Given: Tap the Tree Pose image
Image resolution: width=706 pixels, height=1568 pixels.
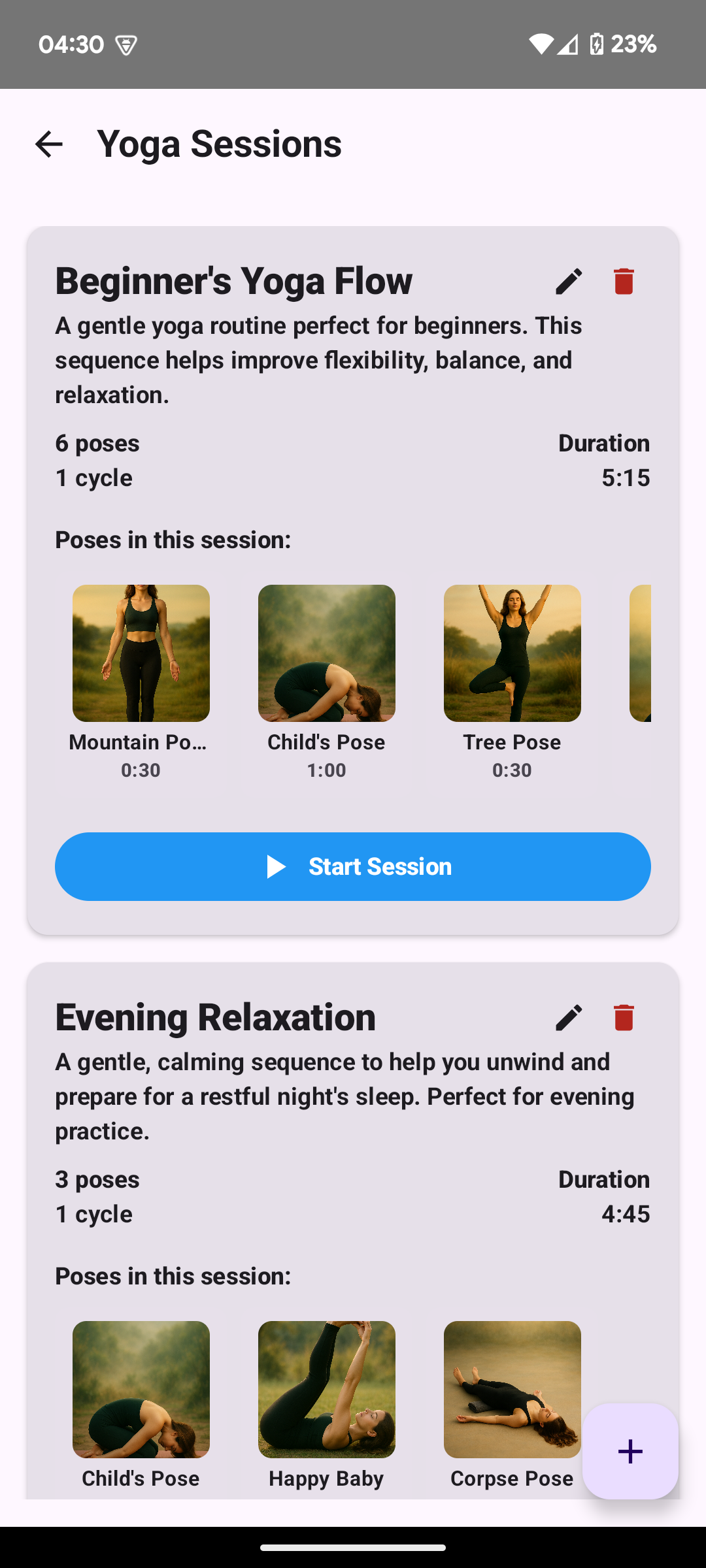Looking at the screenshot, I should tap(512, 653).
